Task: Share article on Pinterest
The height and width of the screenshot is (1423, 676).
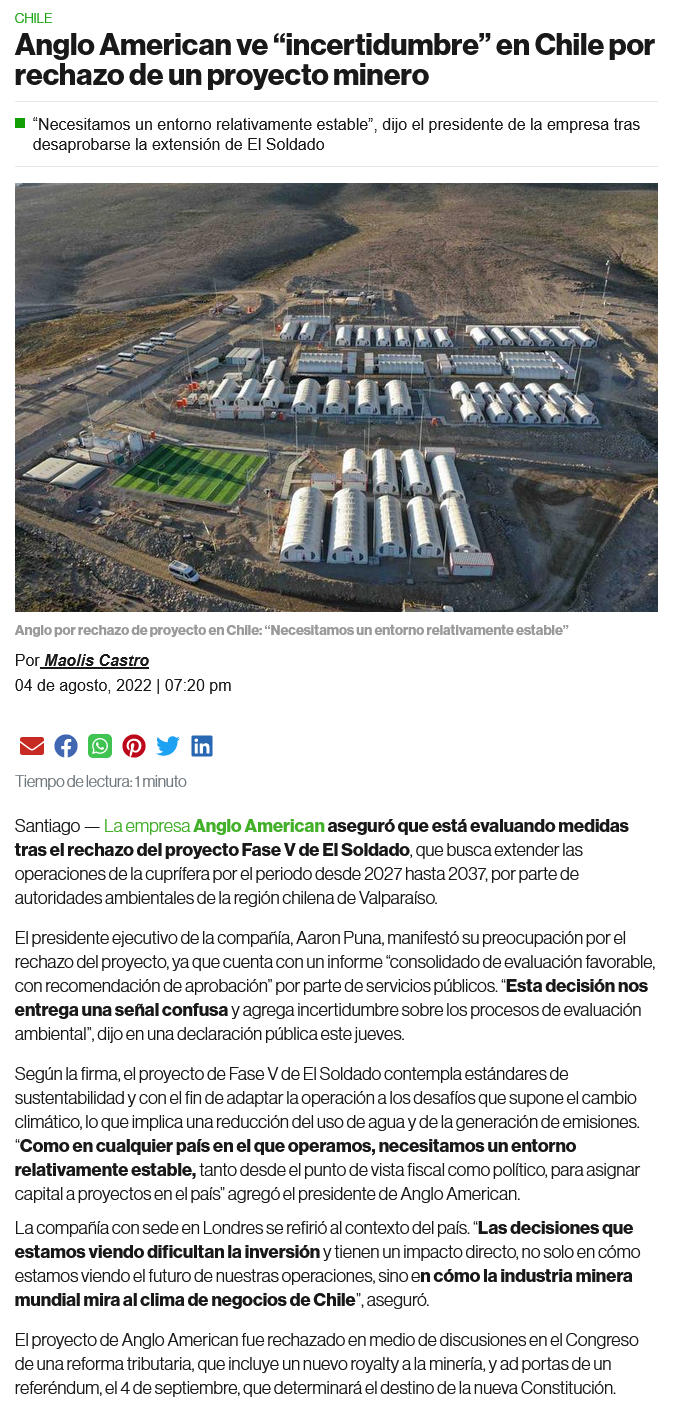Action: tap(134, 746)
